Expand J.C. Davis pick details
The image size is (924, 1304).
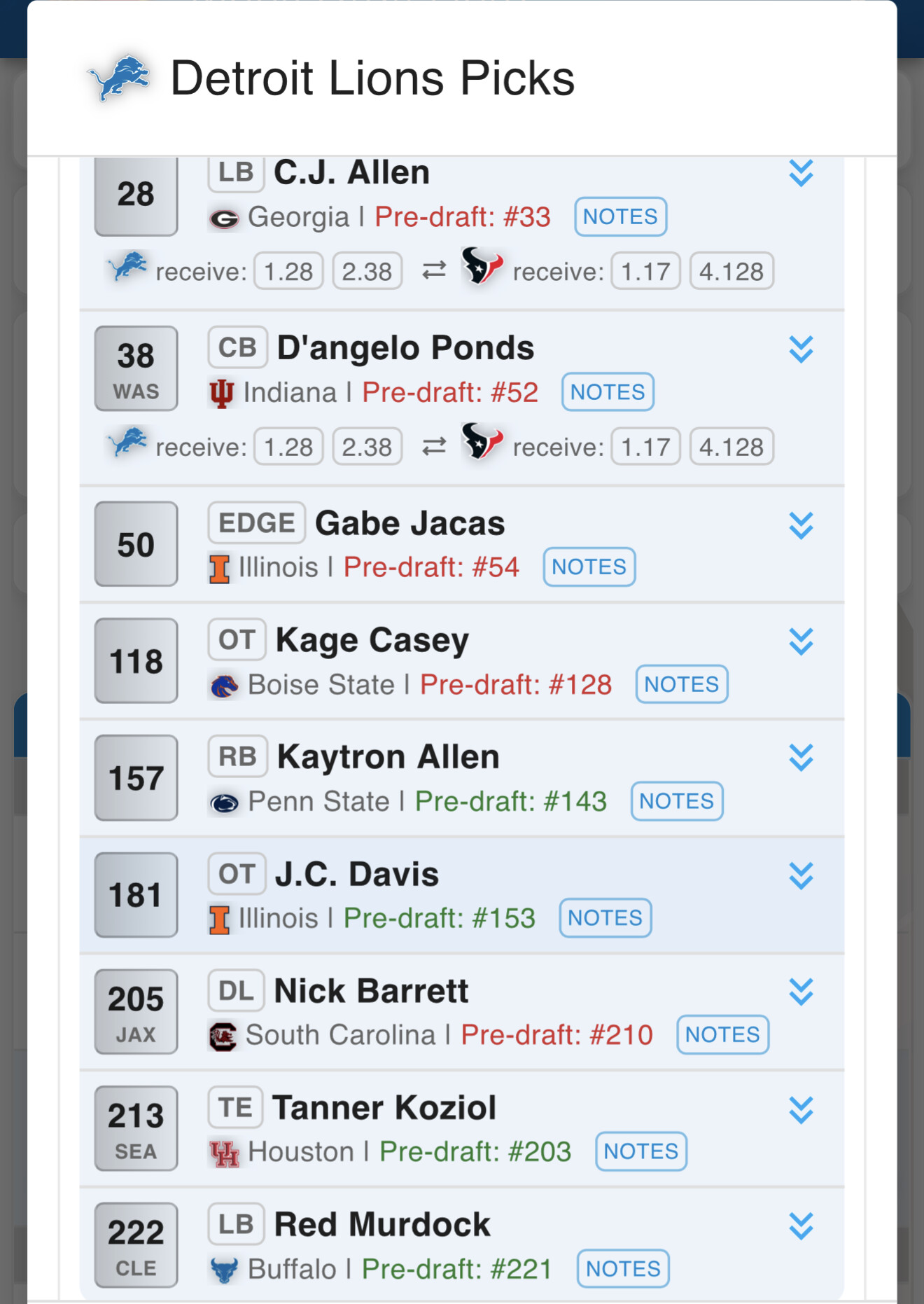click(x=801, y=875)
